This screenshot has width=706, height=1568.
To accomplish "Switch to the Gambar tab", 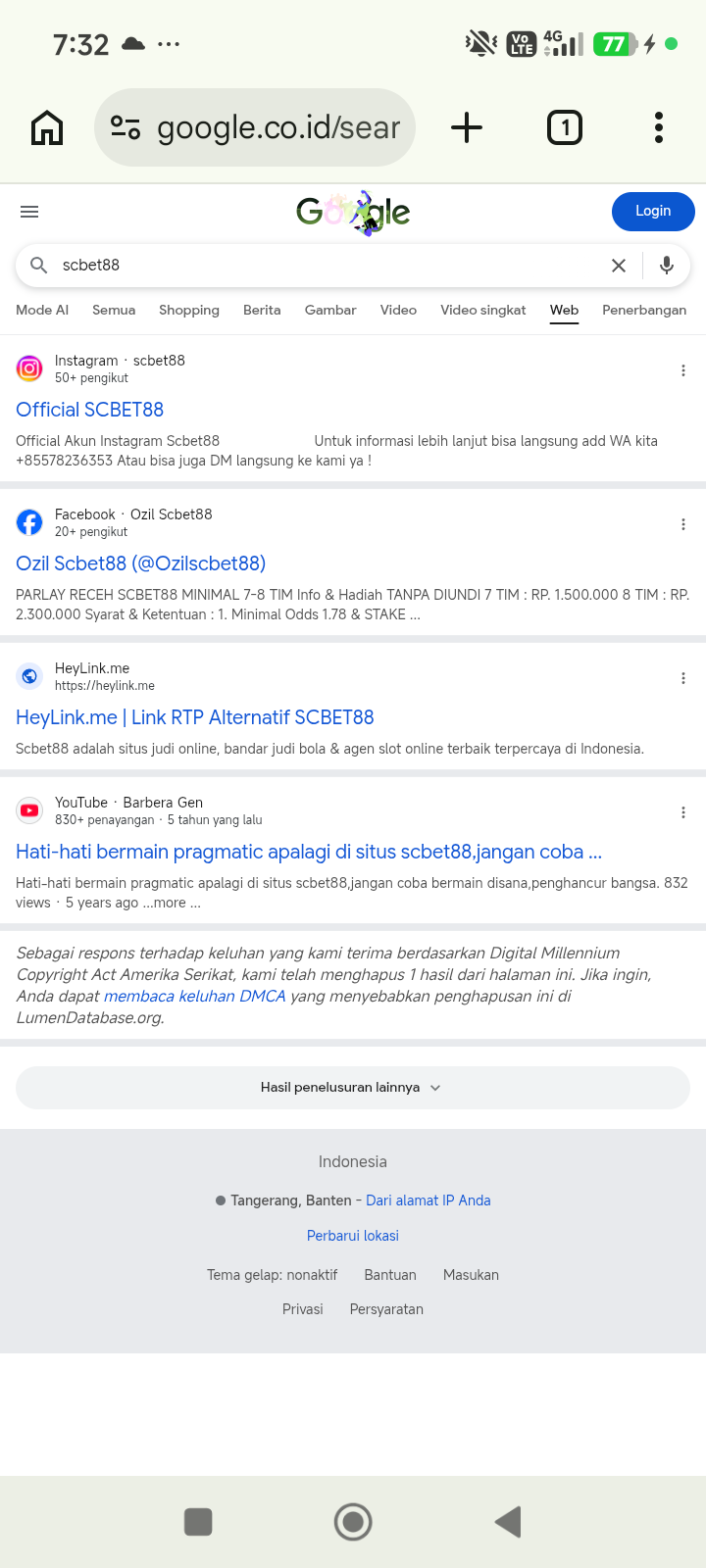I will click(330, 310).
